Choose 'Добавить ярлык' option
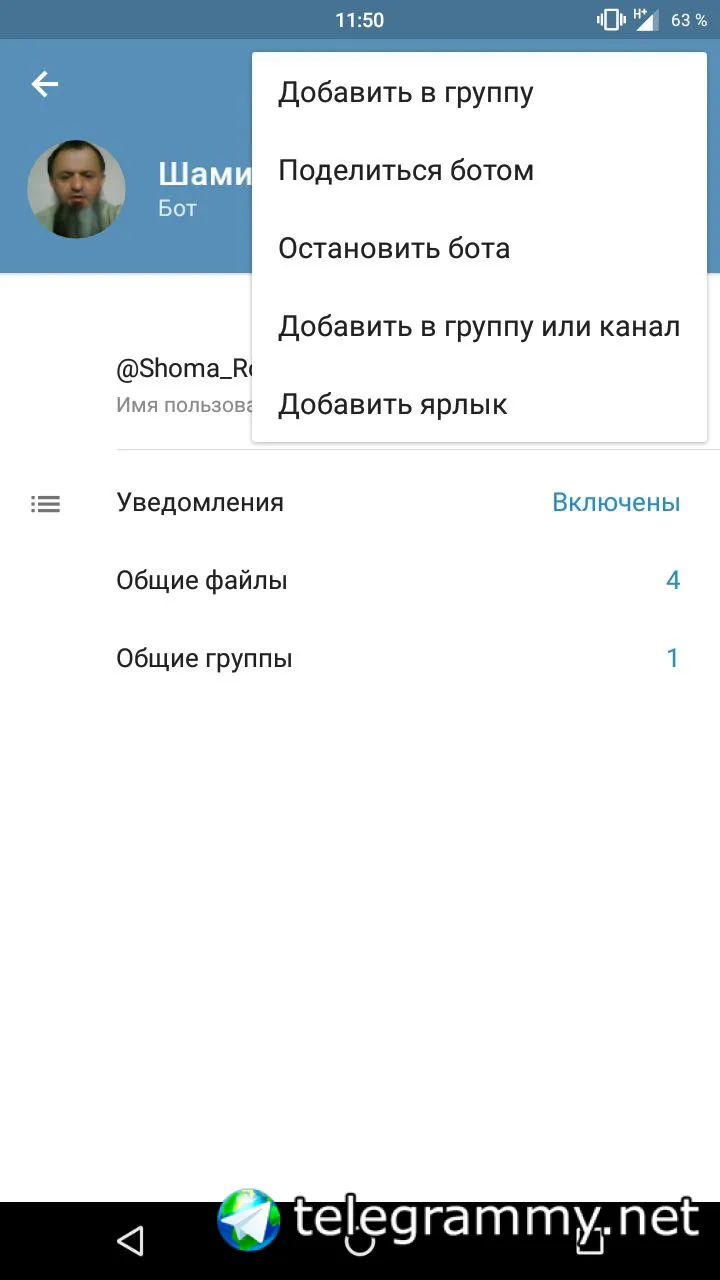The height and width of the screenshot is (1280, 720). coord(393,405)
